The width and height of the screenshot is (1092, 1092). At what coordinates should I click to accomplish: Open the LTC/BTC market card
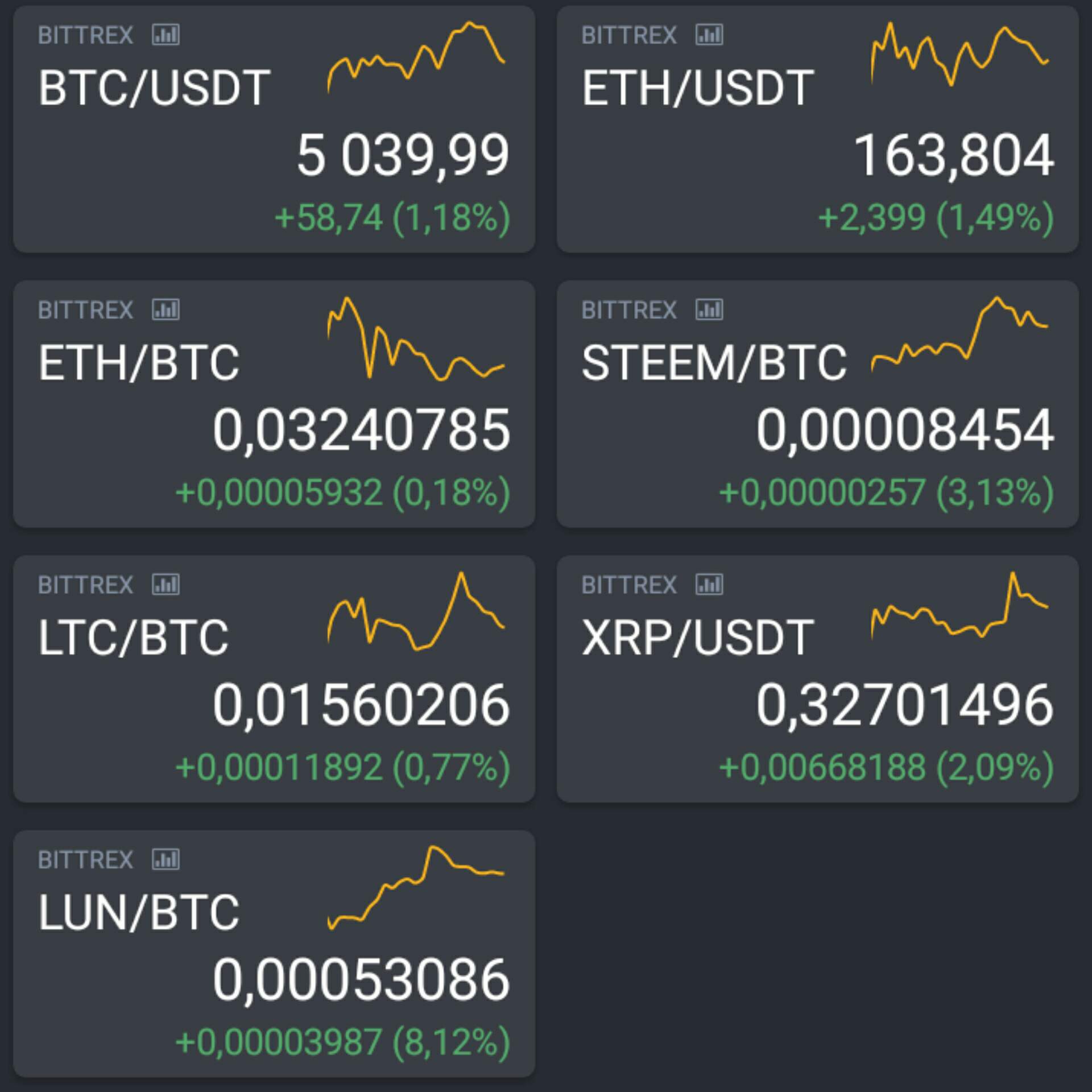pos(274,679)
